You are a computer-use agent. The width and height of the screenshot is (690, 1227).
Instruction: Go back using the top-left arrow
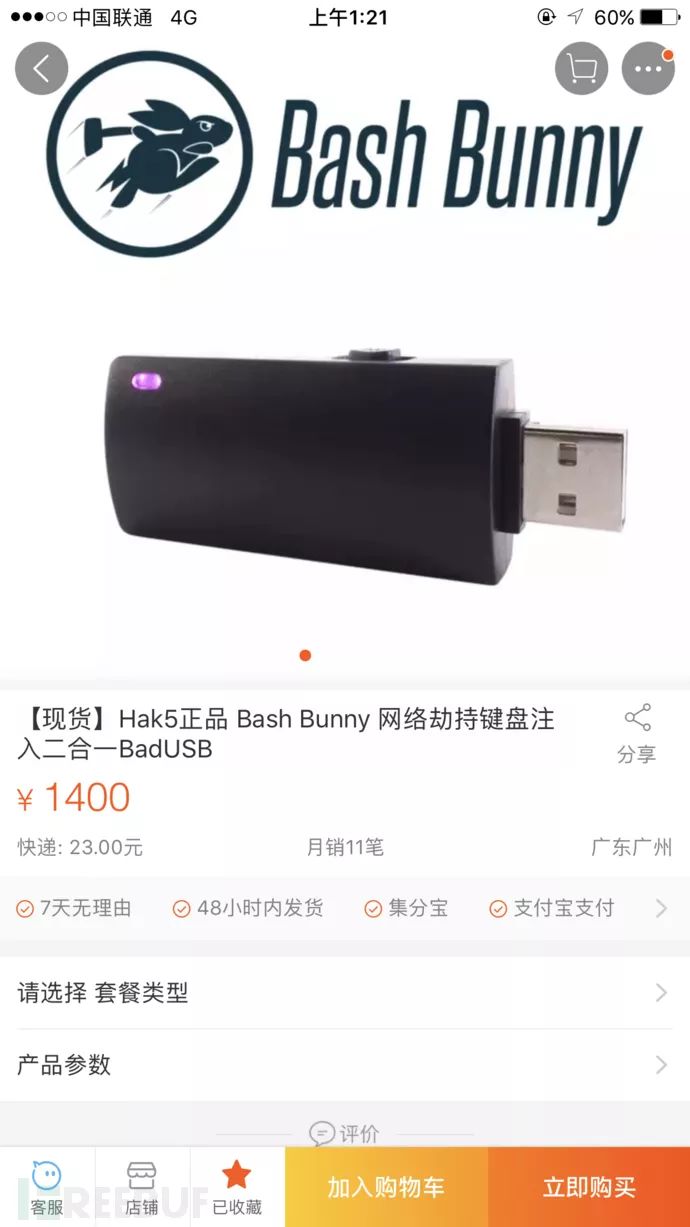pyautogui.click(x=41, y=69)
